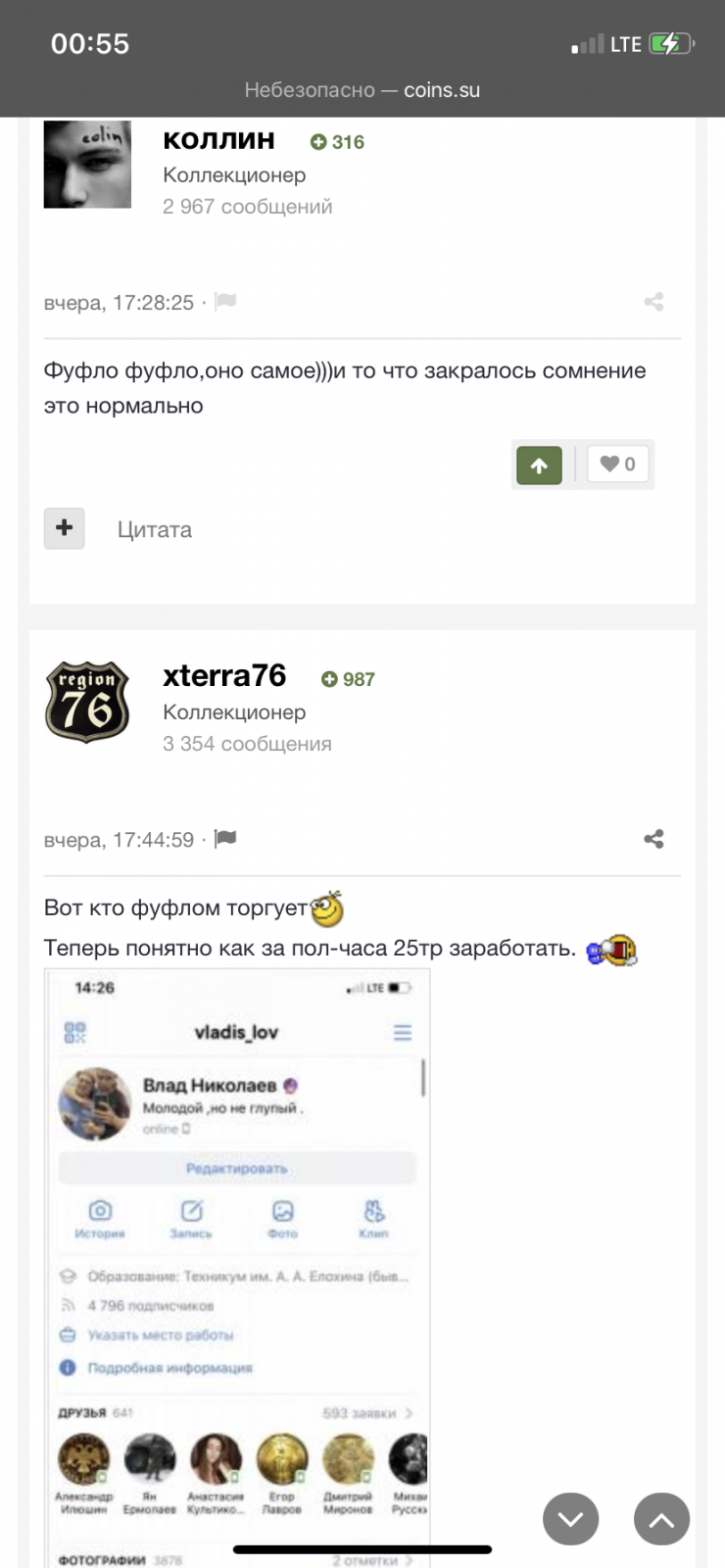The height and width of the screenshot is (1568, 725).
Task: Share коллин's post
Action: (x=653, y=302)
